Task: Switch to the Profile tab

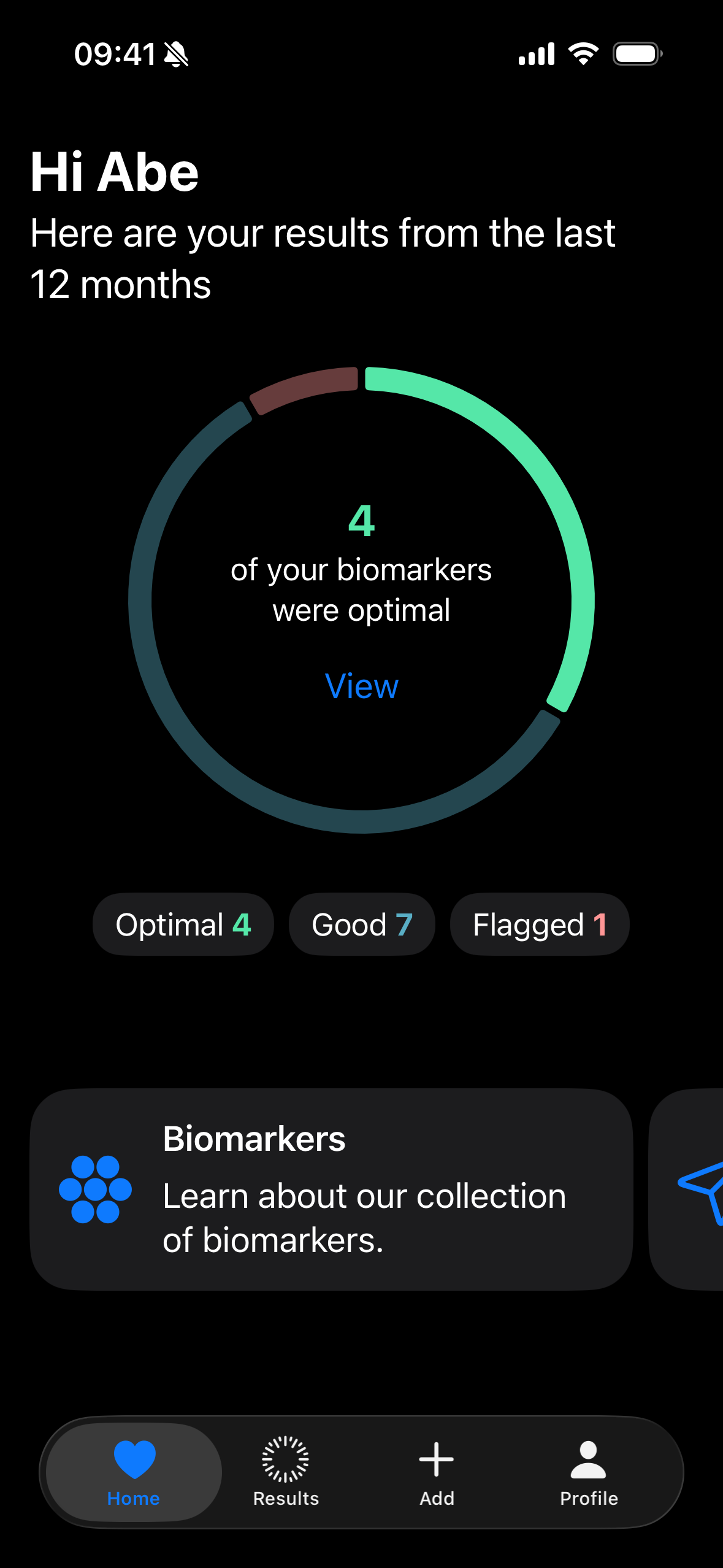Action: [x=589, y=1472]
